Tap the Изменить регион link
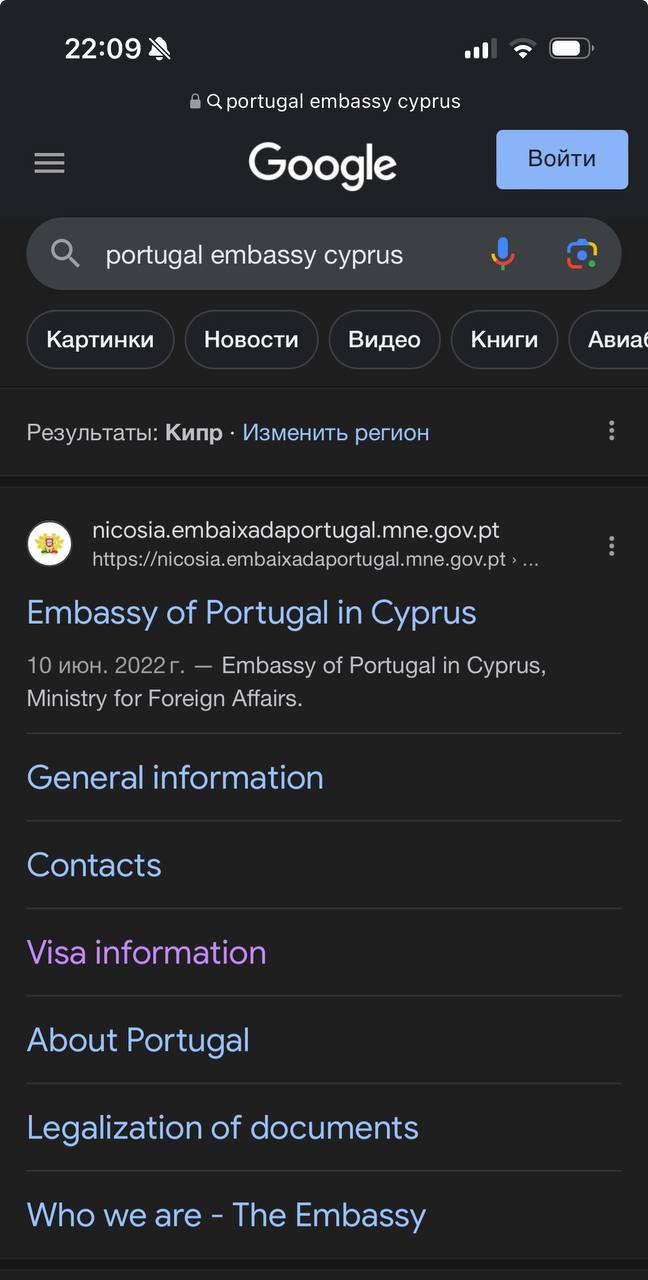The image size is (648, 1280). pos(336,432)
